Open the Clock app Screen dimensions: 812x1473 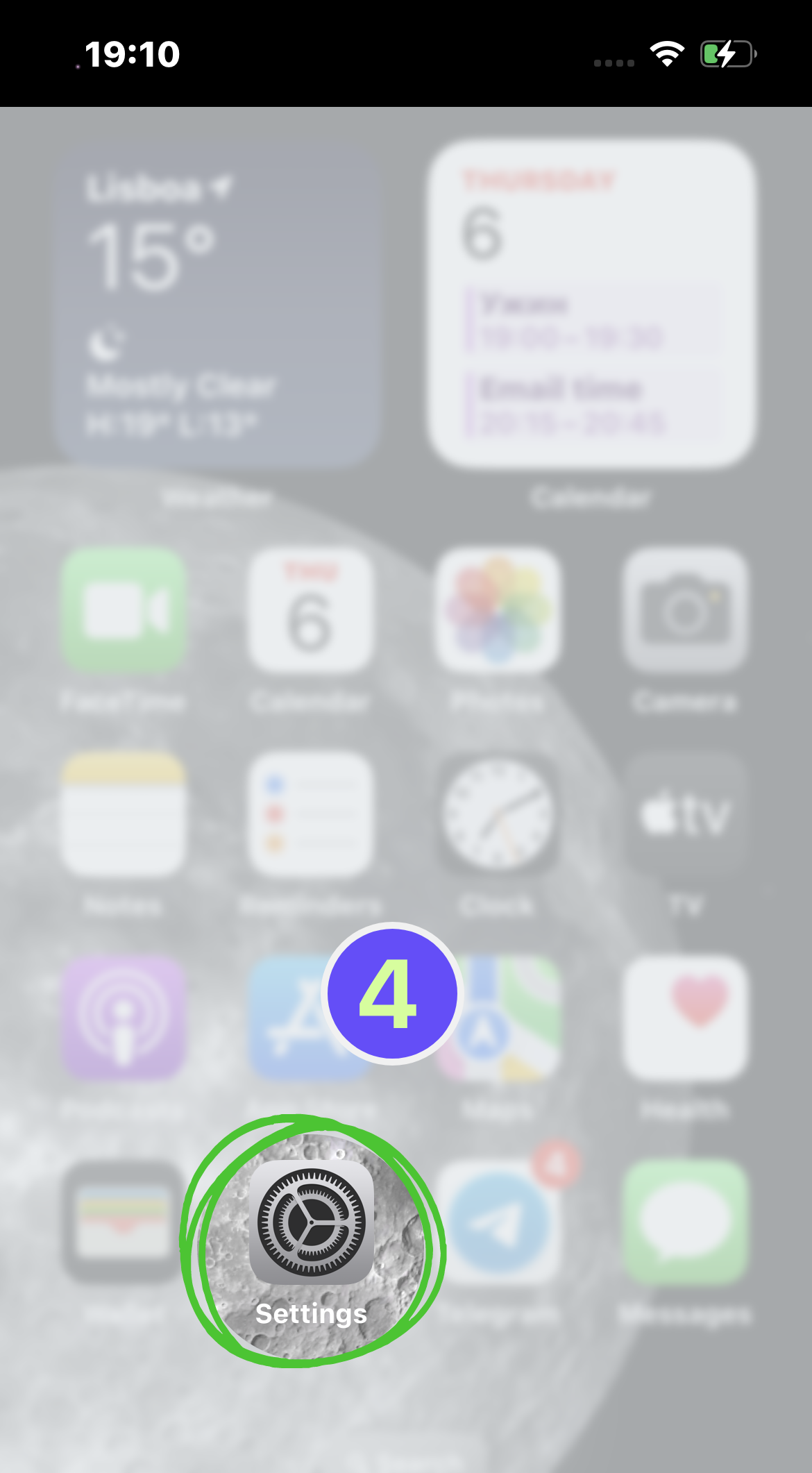pos(498,814)
